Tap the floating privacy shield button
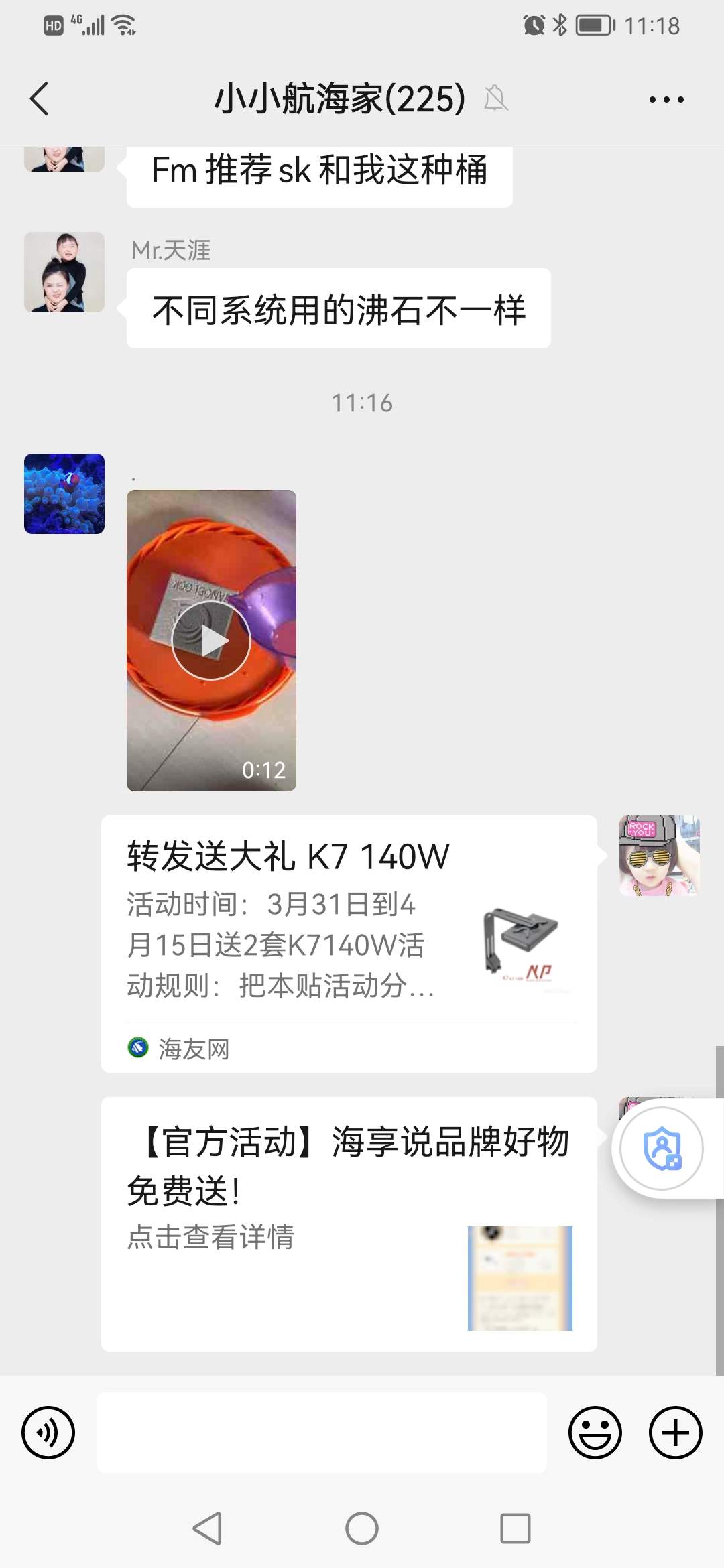The image size is (724, 1568). [x=662, y=1149]
